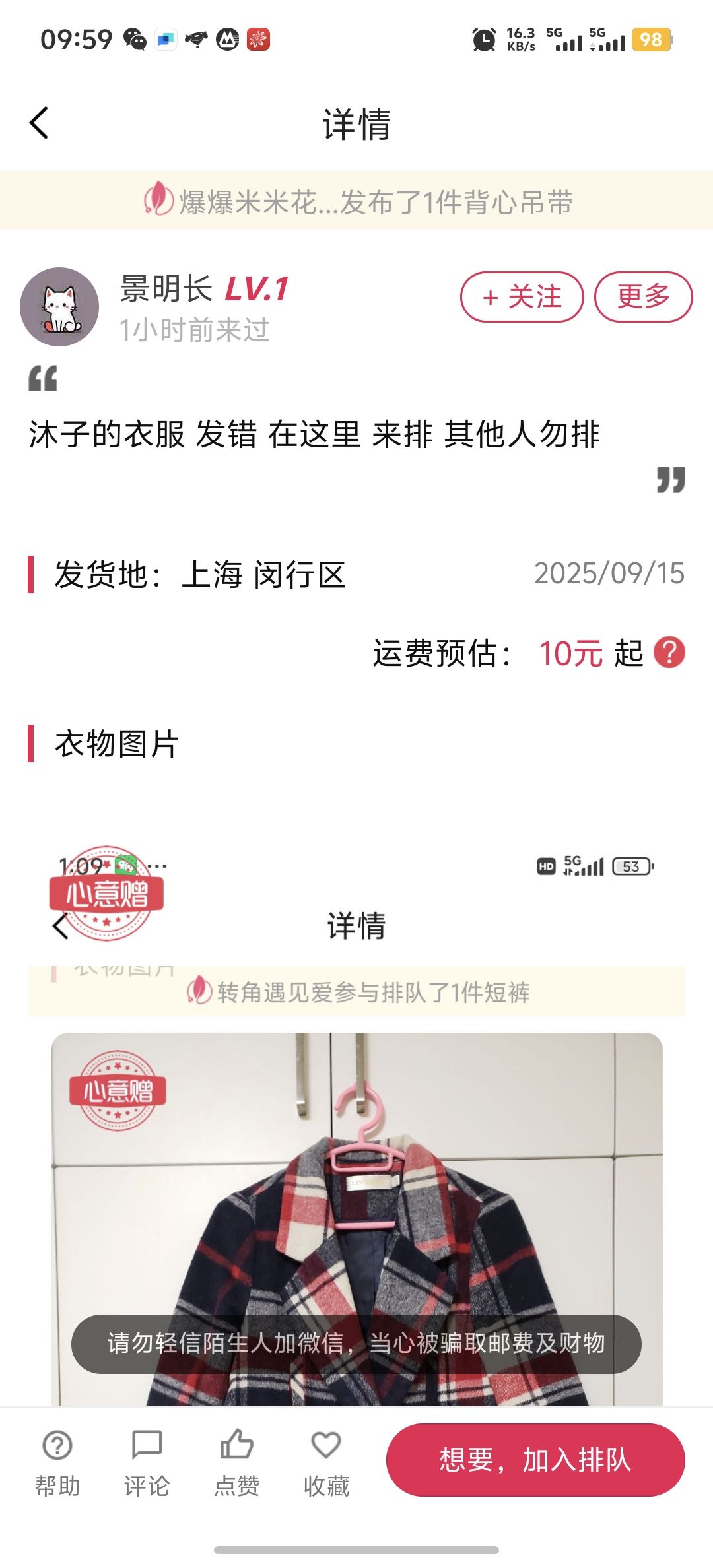713x1568 pixels.
Task: Tap the 运费预估 question mark icon
Action: 669,653
